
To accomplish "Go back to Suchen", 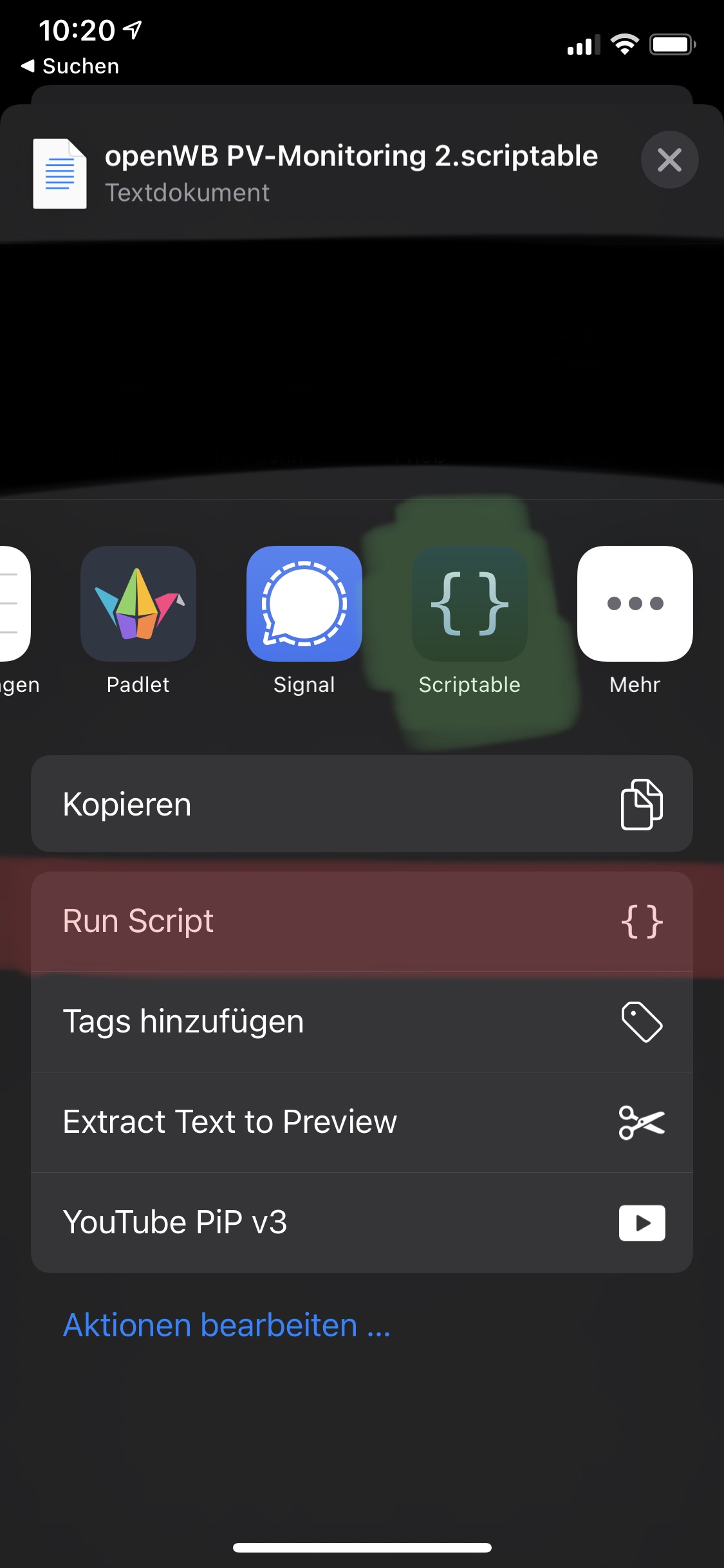I will point(71,66).
